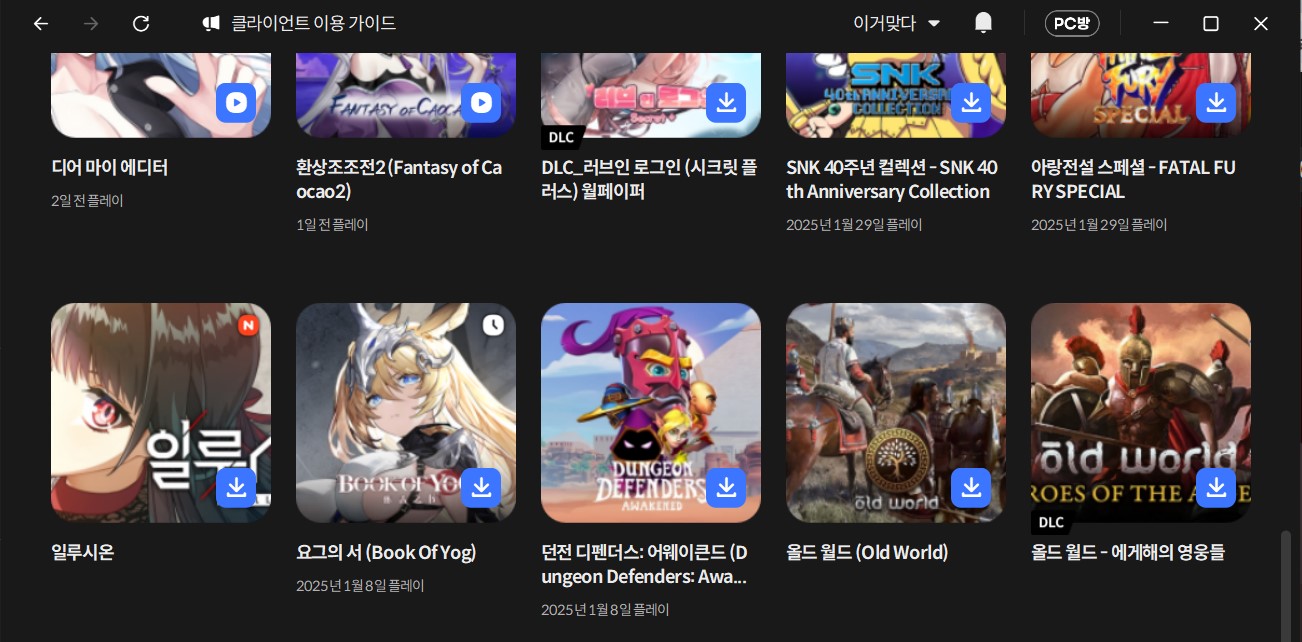The width and height of the screenshot is (1302, 642).
Task: Close the client window
Action: click(x=1260, y=24)
